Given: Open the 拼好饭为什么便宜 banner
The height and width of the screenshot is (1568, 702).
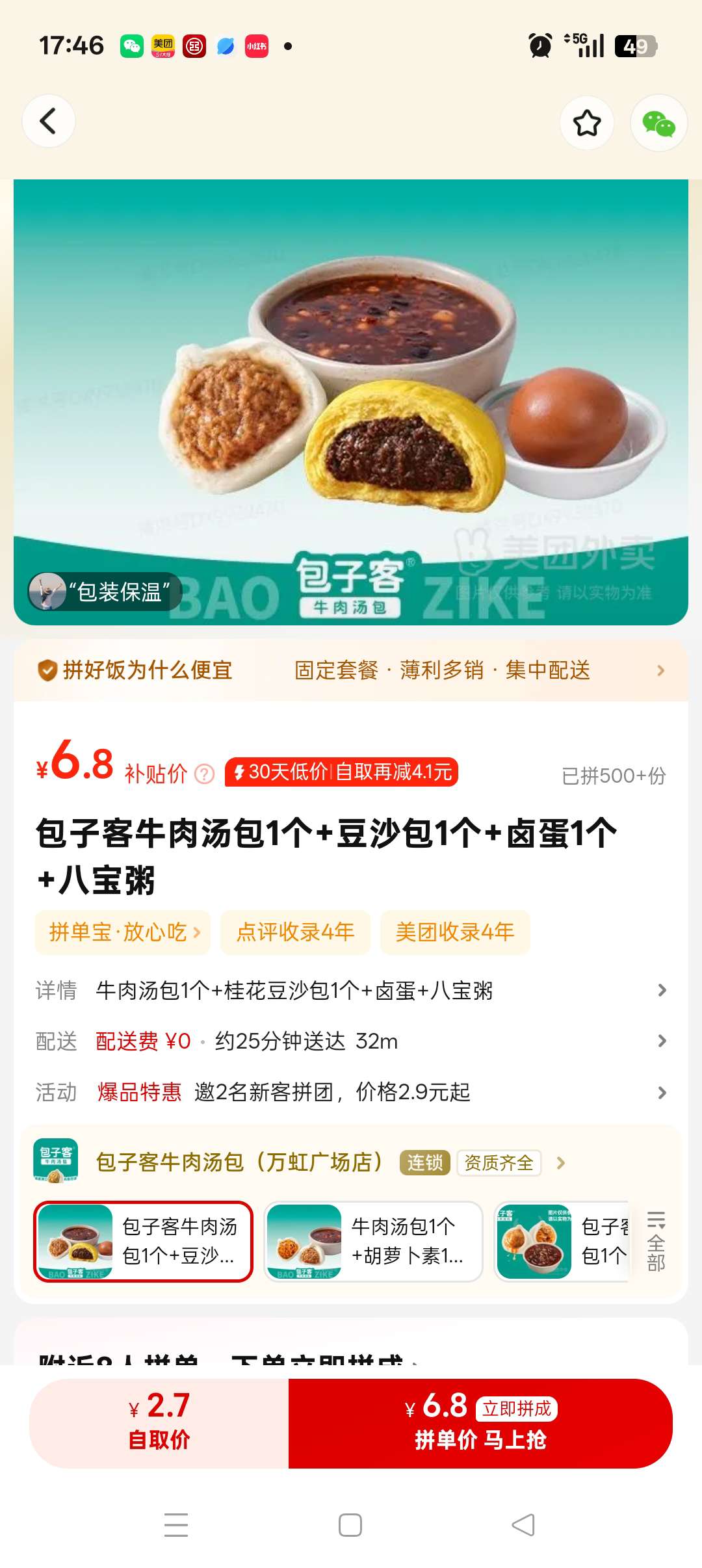Looking at the screenshot, I should tap(351, 670).
